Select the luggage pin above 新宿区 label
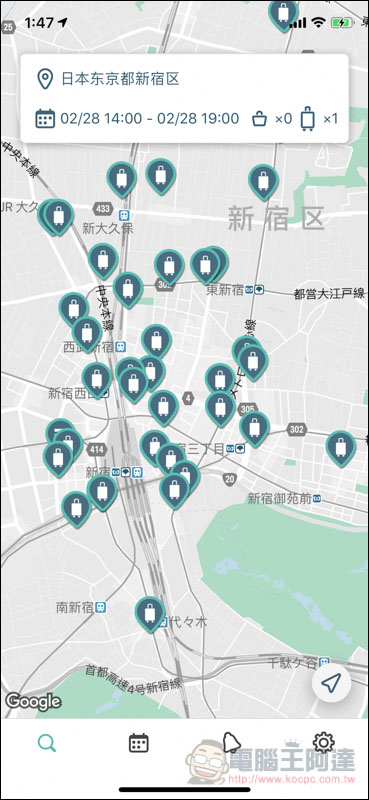369x800 pixels. coord(263,183)
